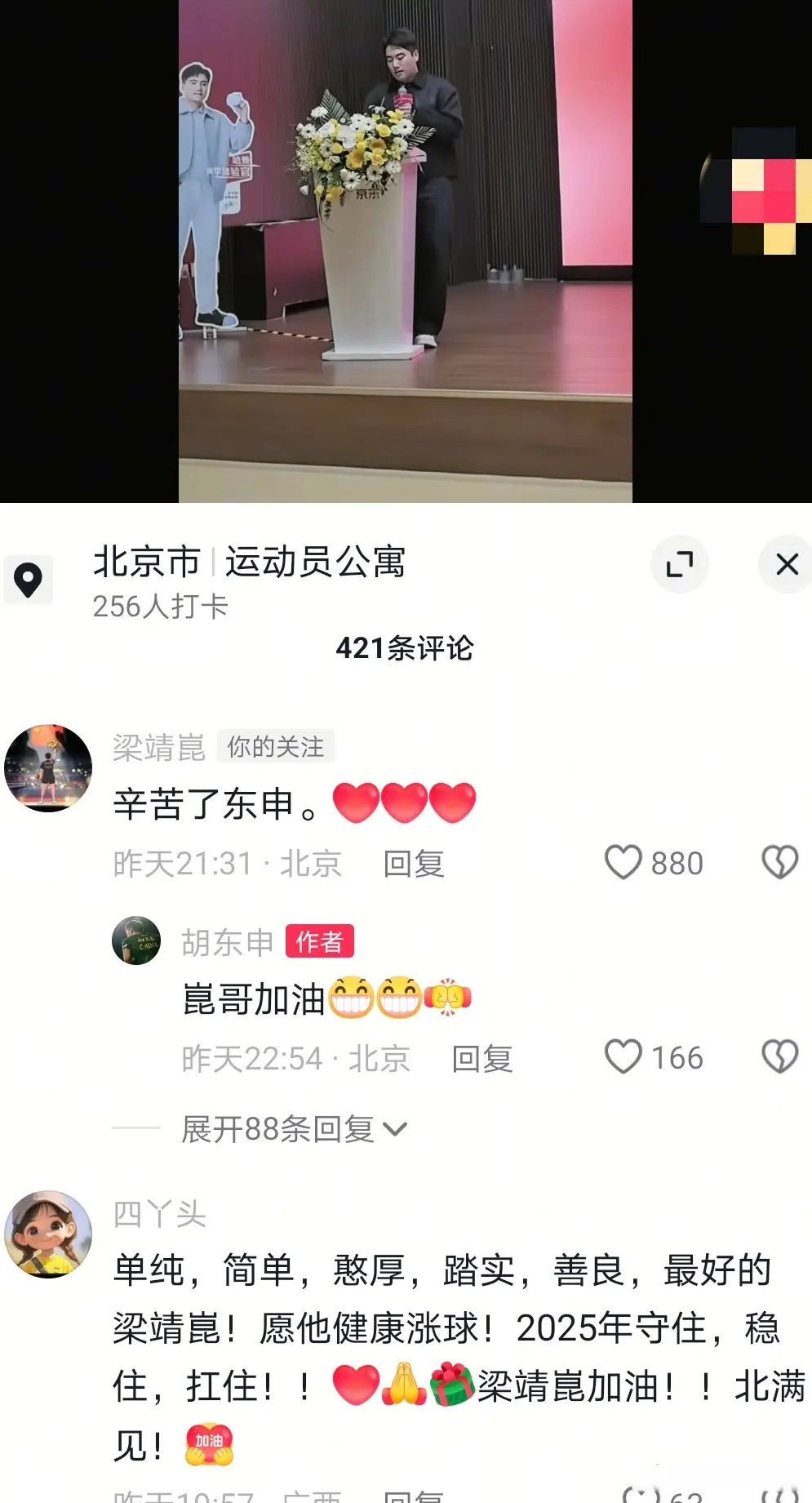This screenshot has width=812, height=1503.
Task: Reply to 梁靖崑's comment
Action: coord(414,864)
